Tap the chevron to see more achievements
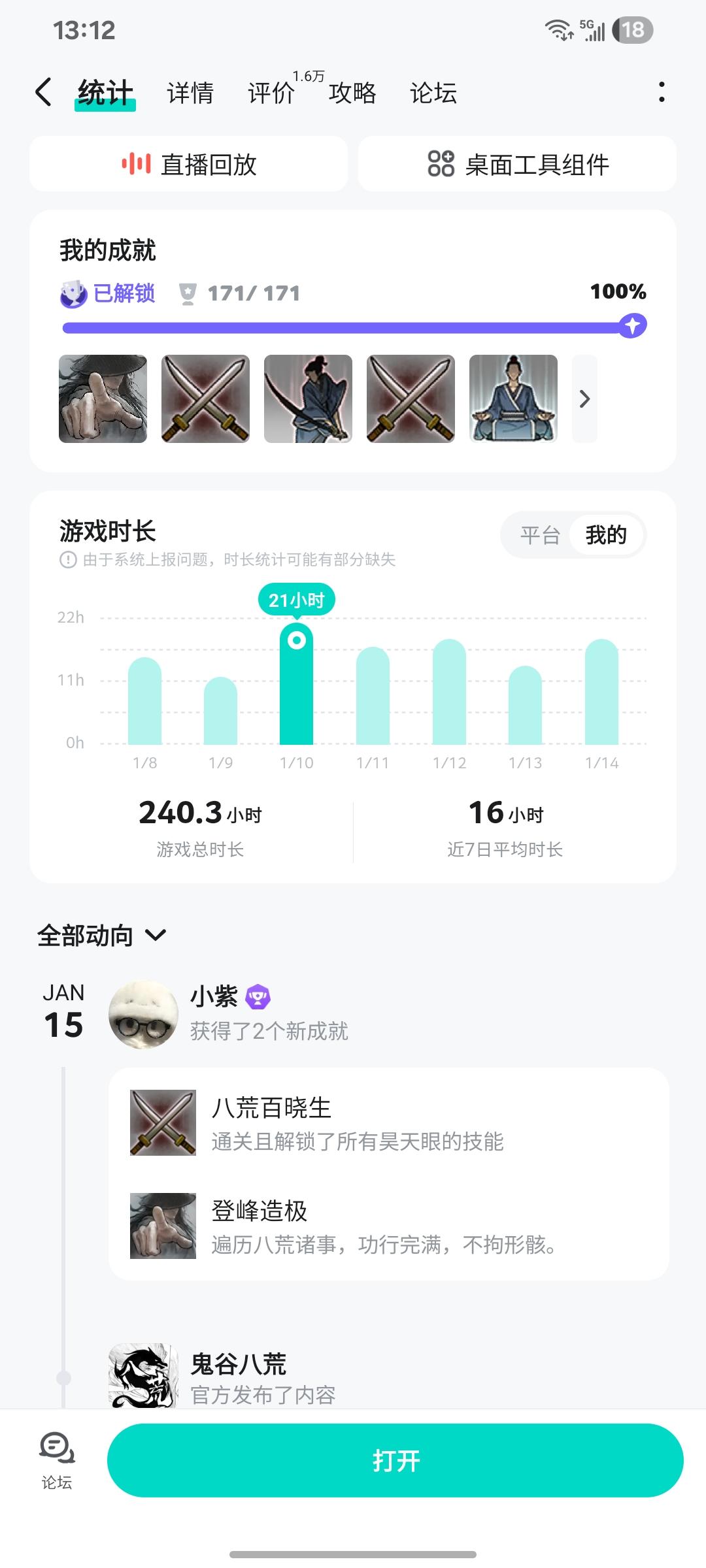Viewport: 706px width, 1568px height. [x=584, y=399]
